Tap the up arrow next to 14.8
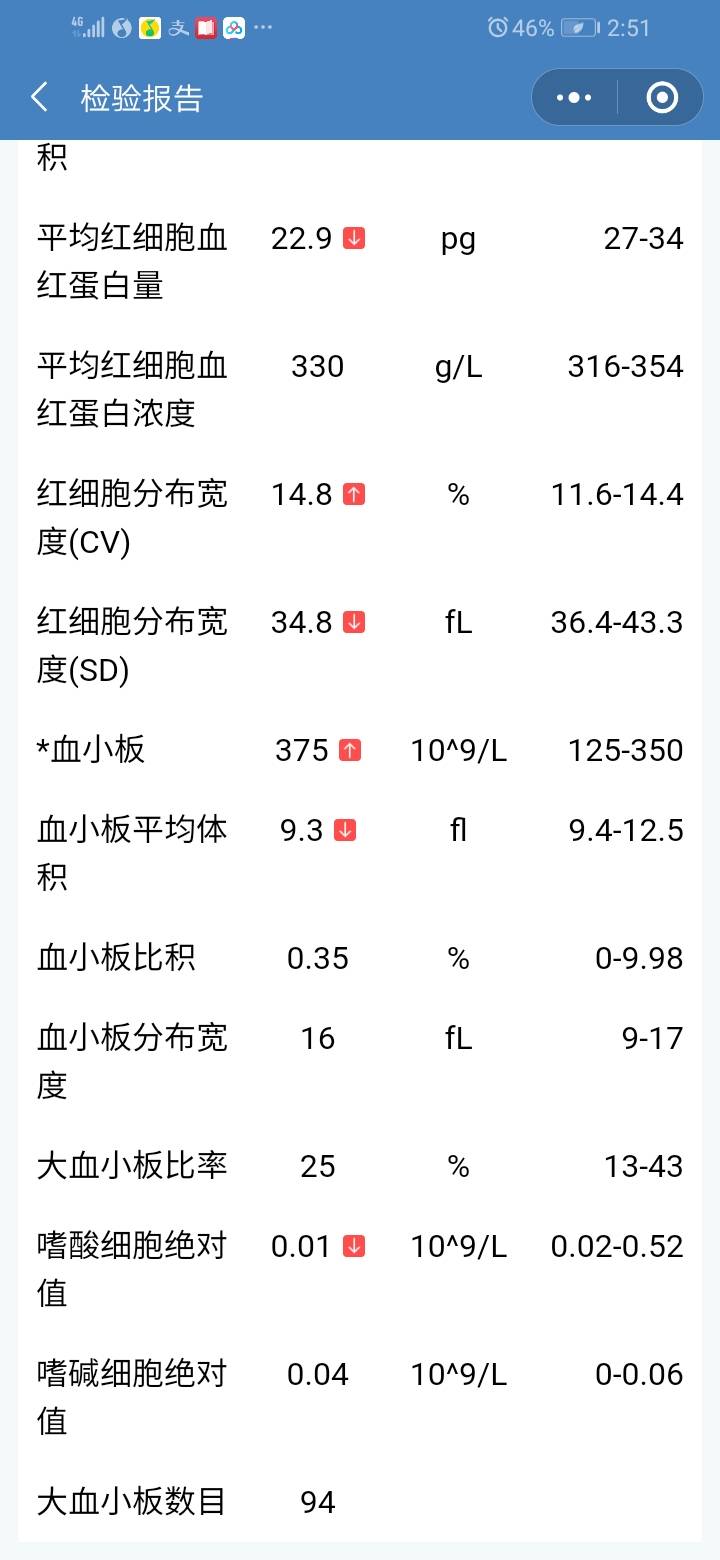Image resolution: width=720 pixels, height=1560 pixels. coord(352,493)
